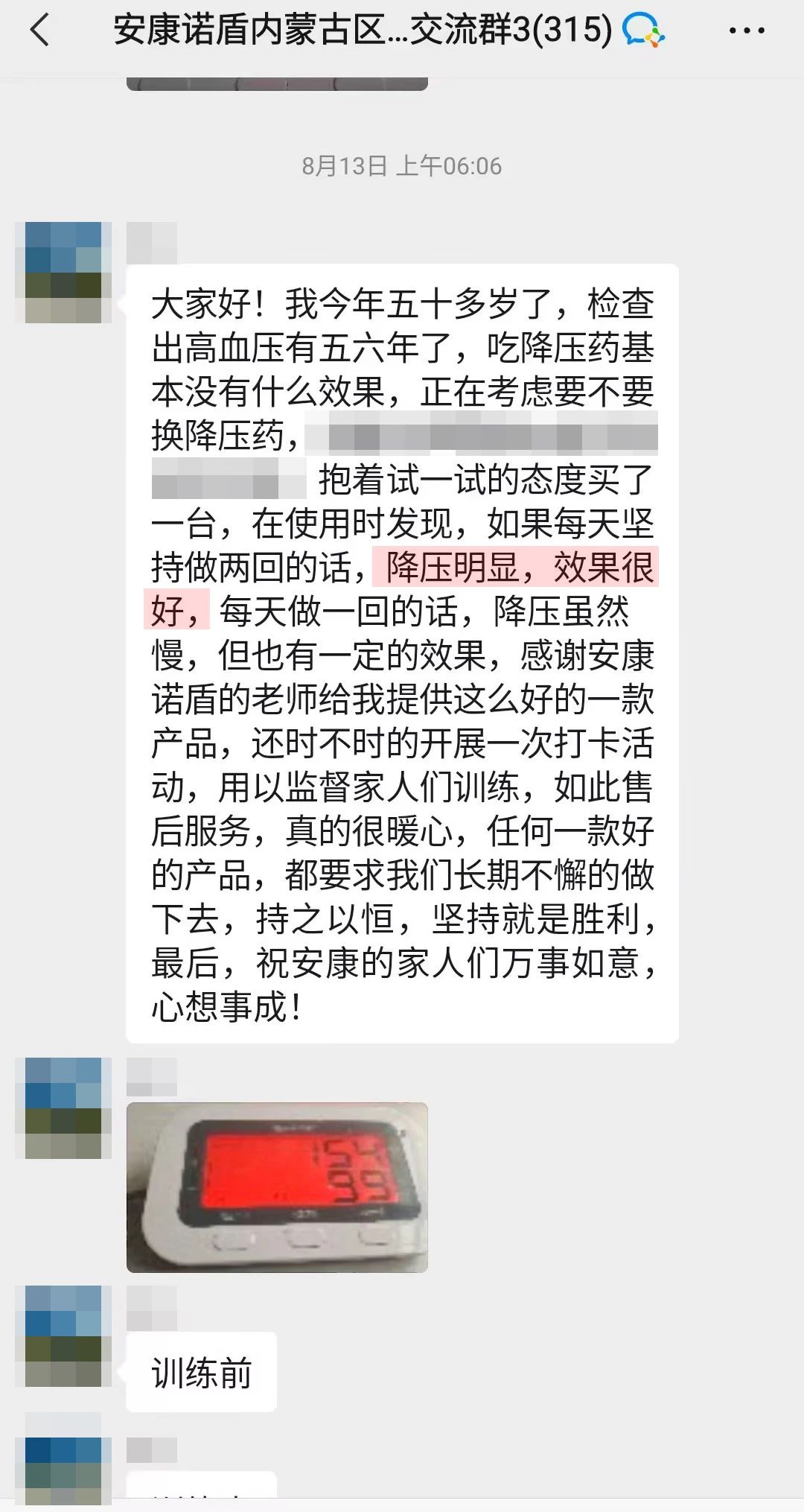View profile of the sender of 大家好 message

[x=63, y=273]
